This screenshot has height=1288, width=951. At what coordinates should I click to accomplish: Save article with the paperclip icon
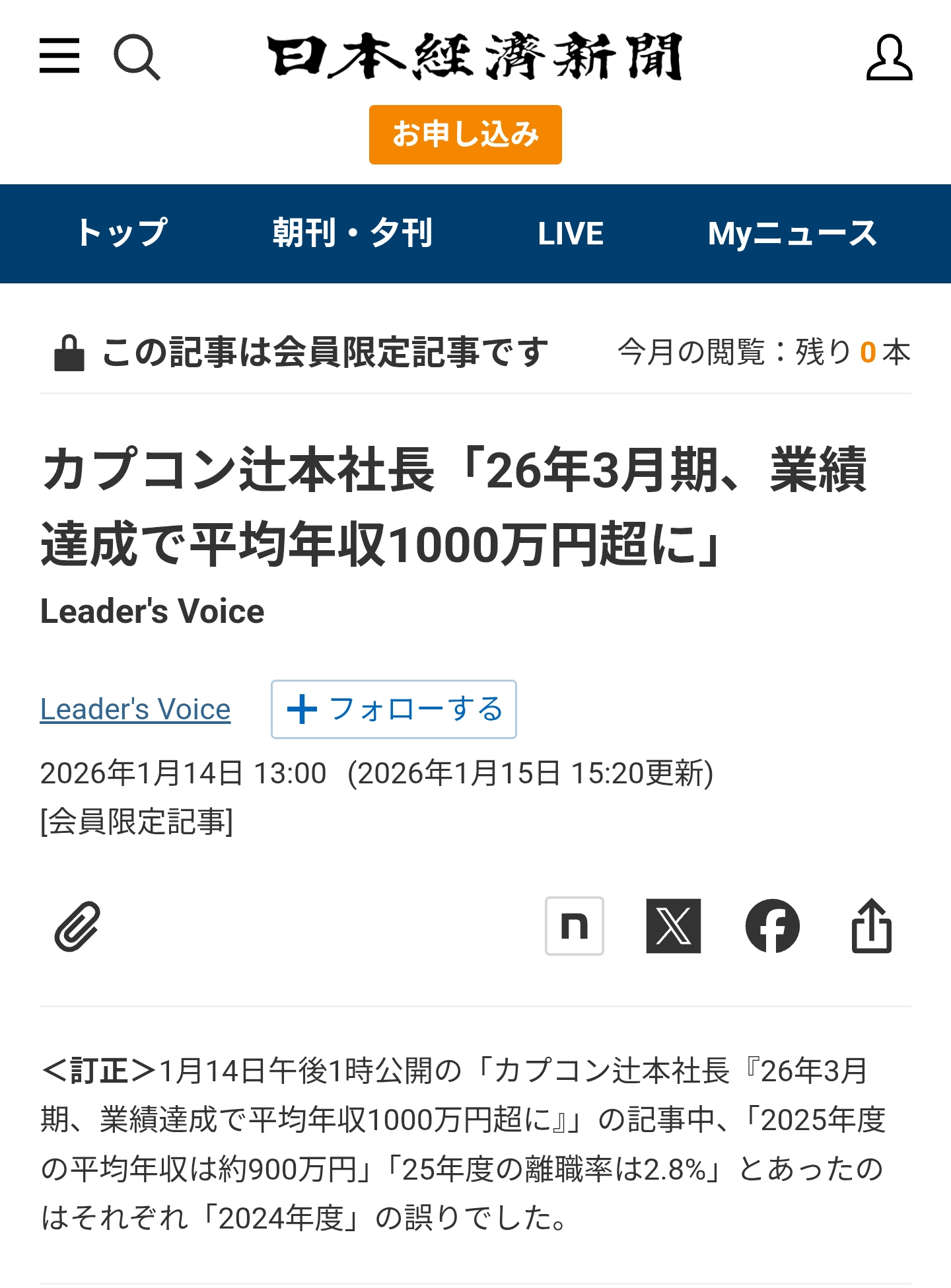[78, 926]
